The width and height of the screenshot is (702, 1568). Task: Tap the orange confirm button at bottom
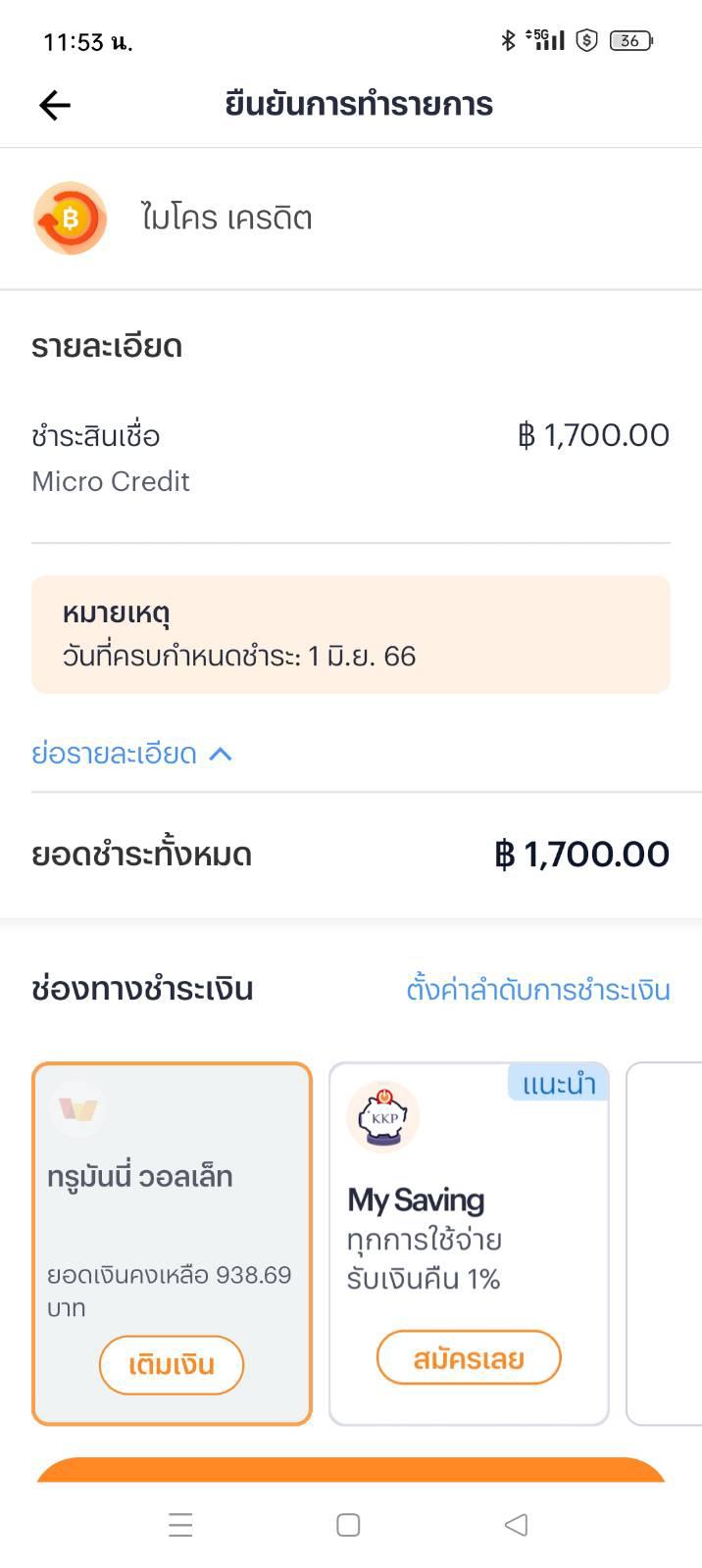[351, 1470]
